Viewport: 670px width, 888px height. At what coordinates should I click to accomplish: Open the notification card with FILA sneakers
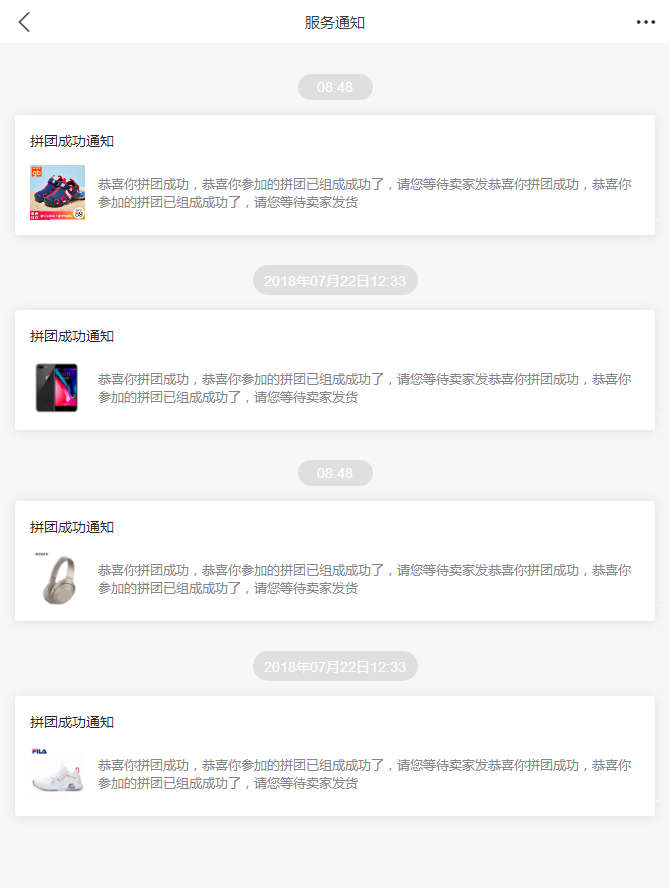334,756
